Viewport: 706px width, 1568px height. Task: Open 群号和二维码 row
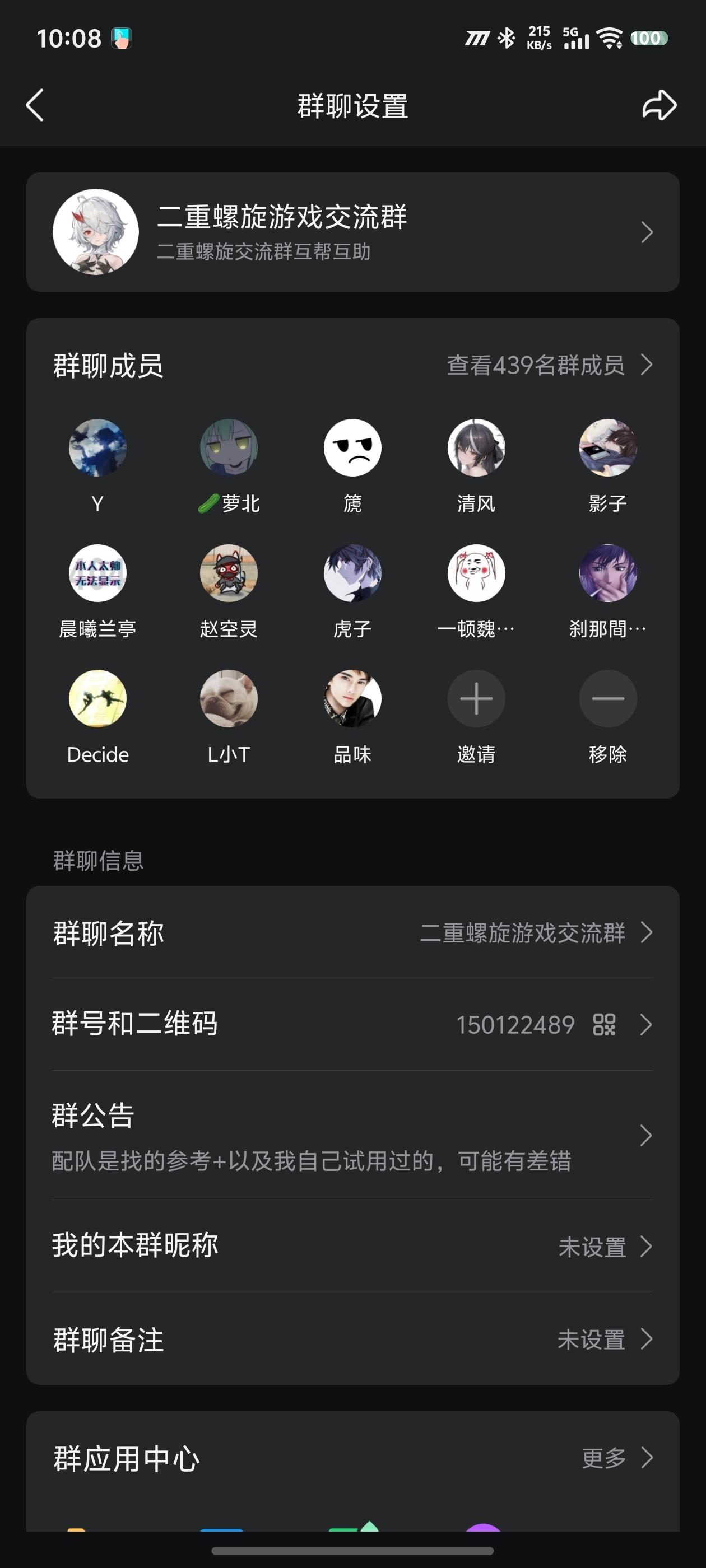coord(352,1024)
